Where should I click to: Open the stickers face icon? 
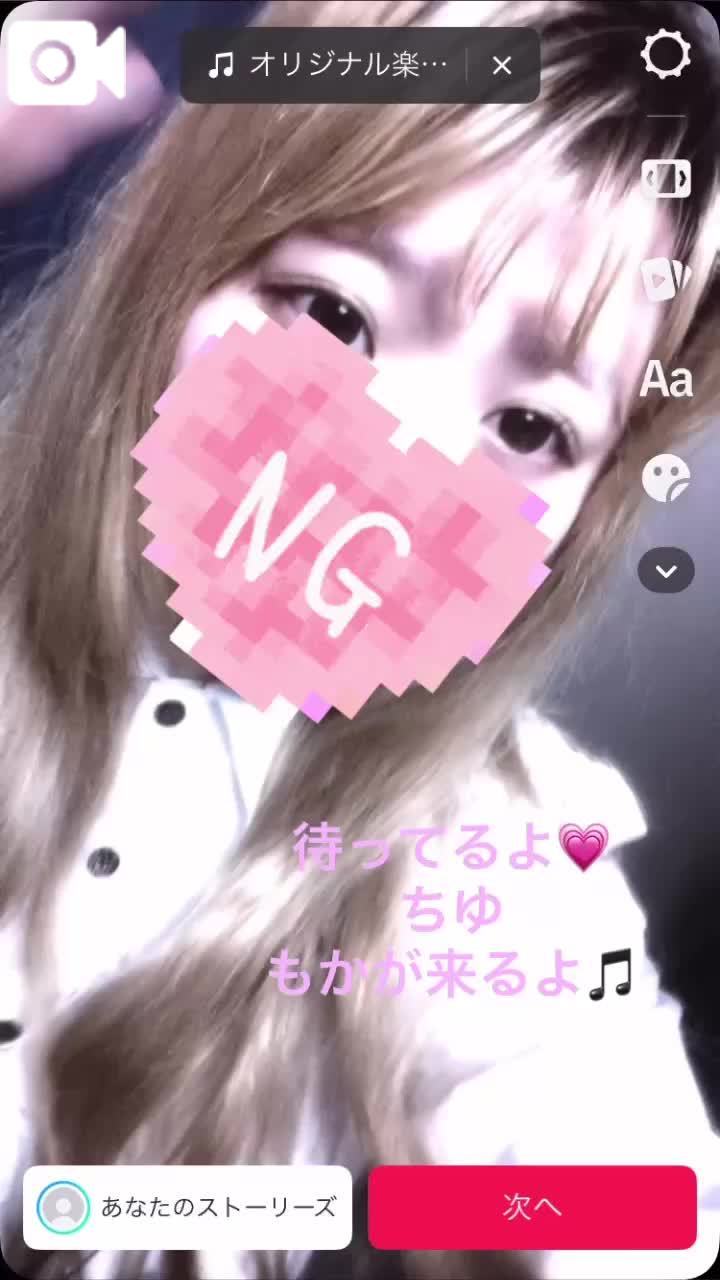[666, 477]
